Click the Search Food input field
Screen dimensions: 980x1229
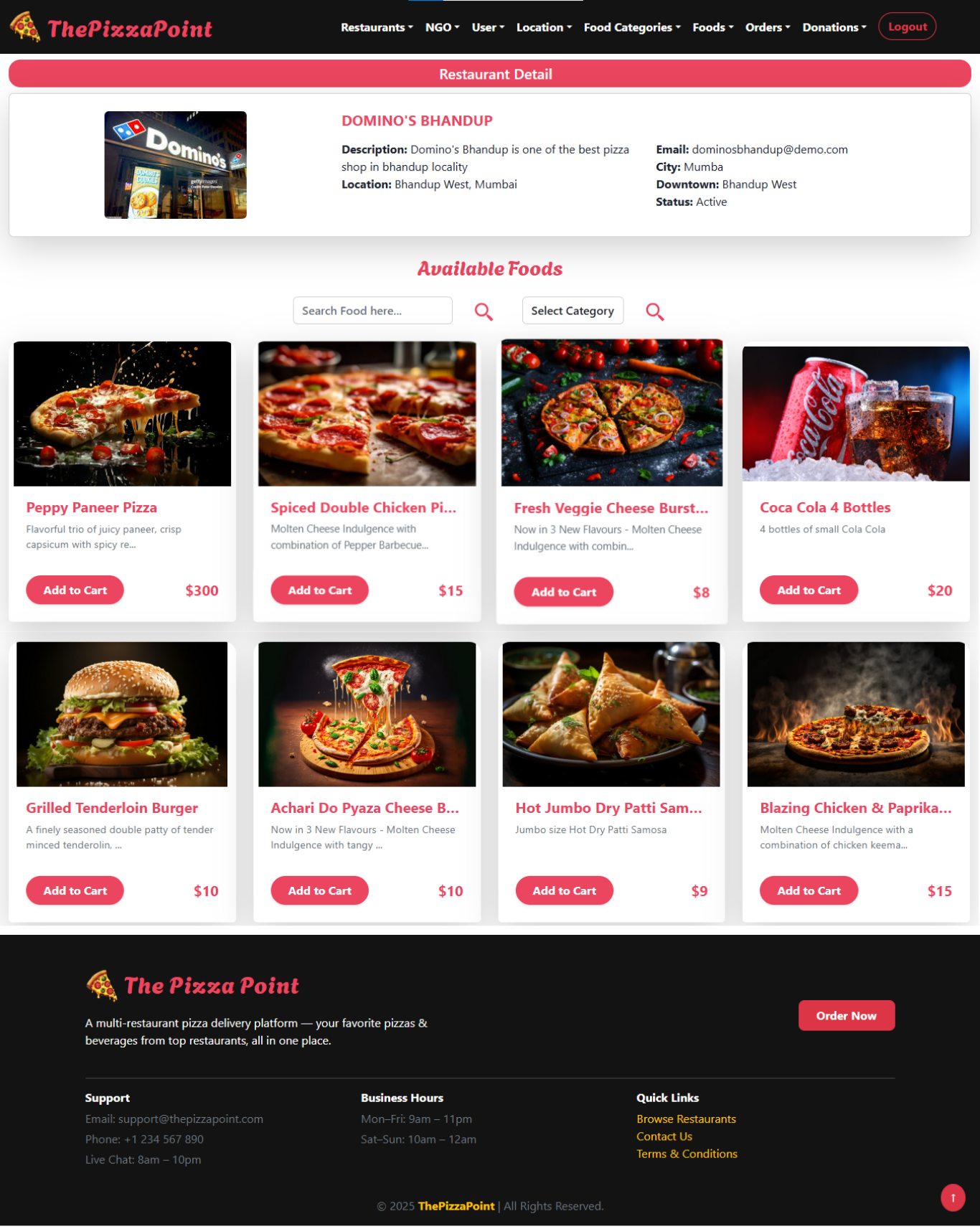click(x=372, y=310)
